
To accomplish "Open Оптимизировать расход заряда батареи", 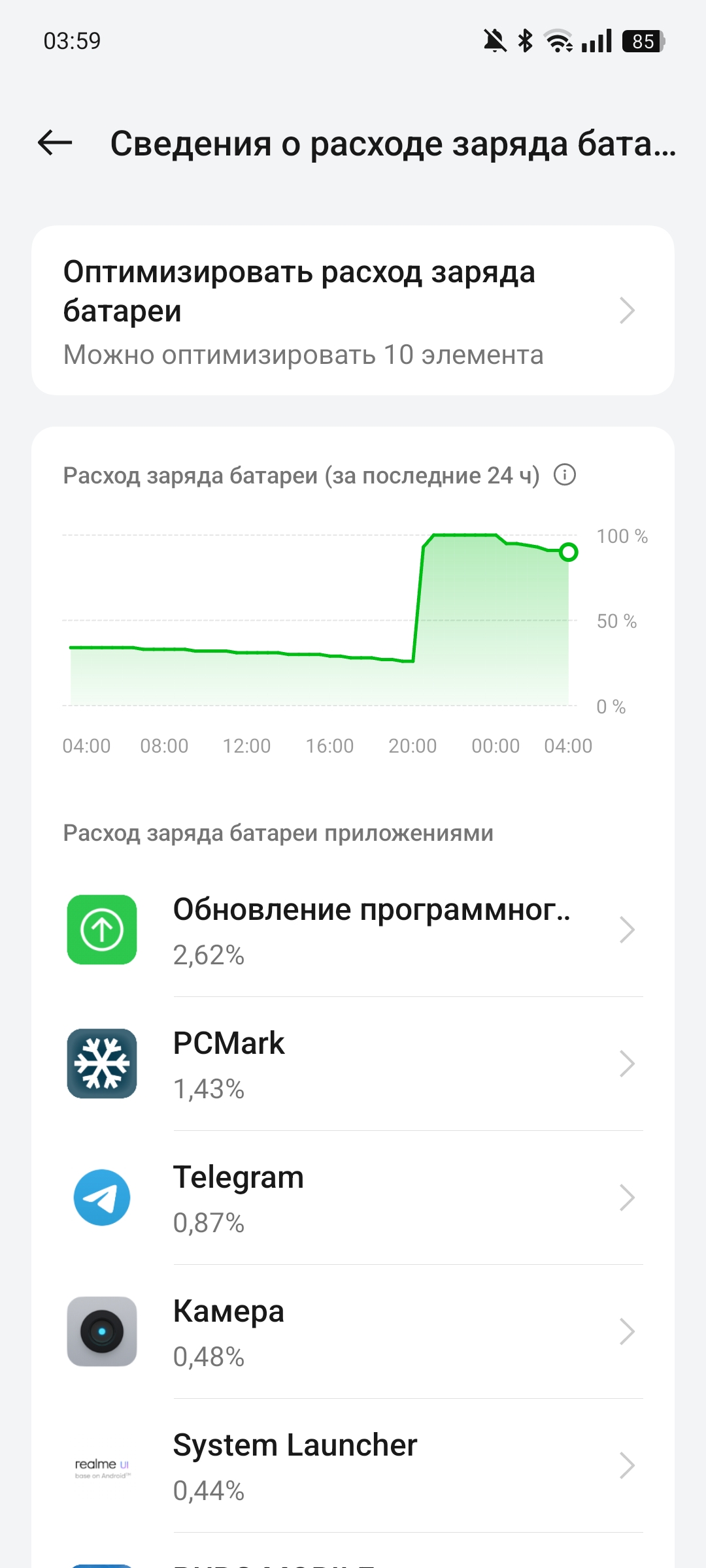I will pyautogui.click(x=353, y=310).
